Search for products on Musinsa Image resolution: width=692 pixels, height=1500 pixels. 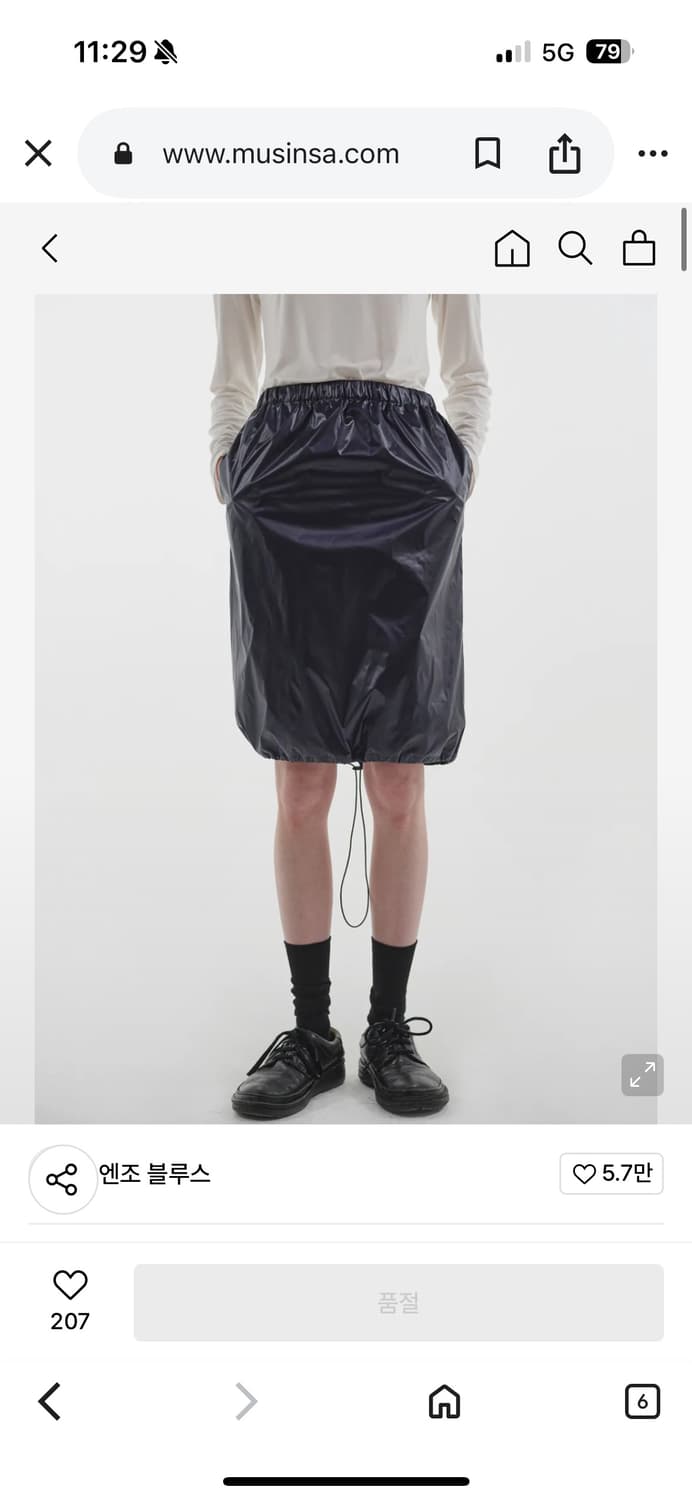tap(575, 248)
